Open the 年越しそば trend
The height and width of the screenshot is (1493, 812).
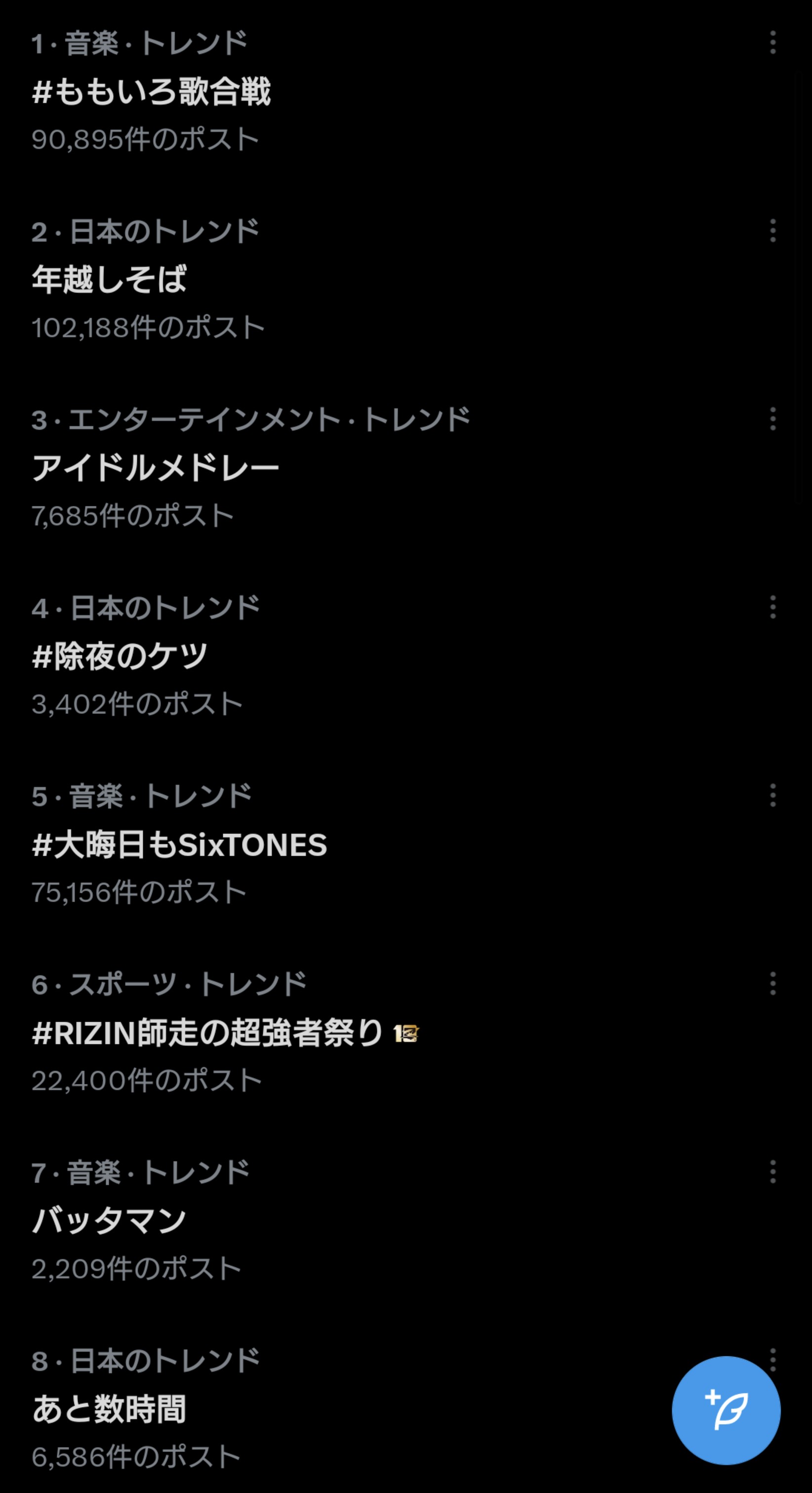[110, 280]
